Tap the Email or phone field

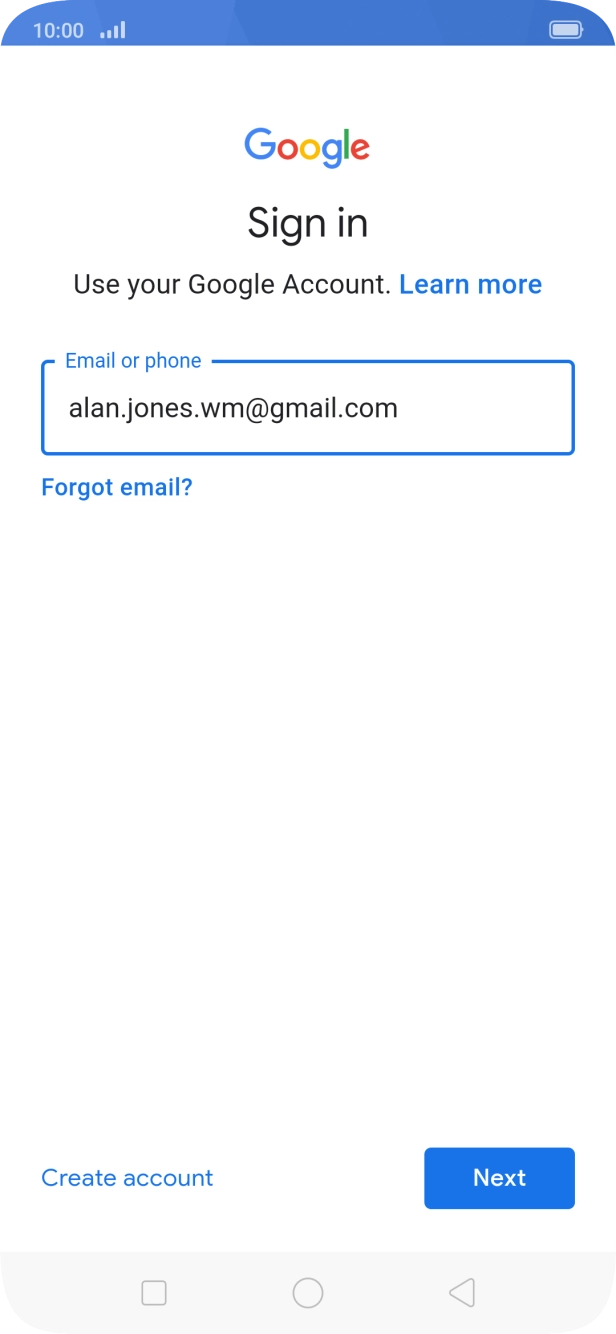[307, 408]
